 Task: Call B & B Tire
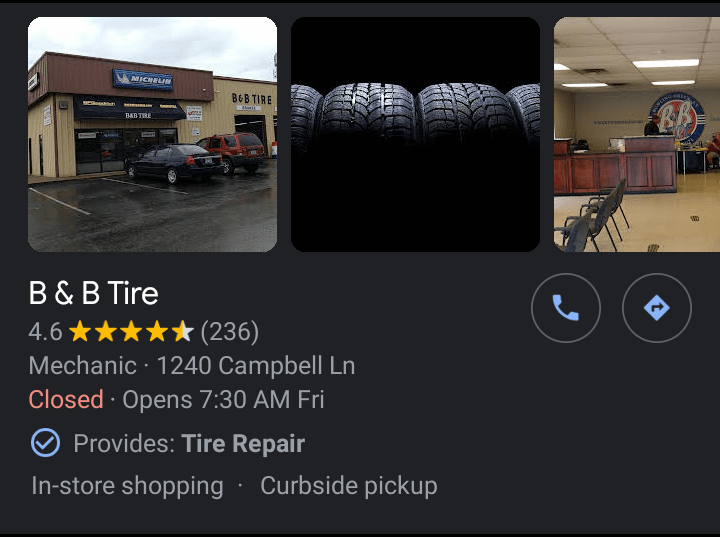coord(565,308)
